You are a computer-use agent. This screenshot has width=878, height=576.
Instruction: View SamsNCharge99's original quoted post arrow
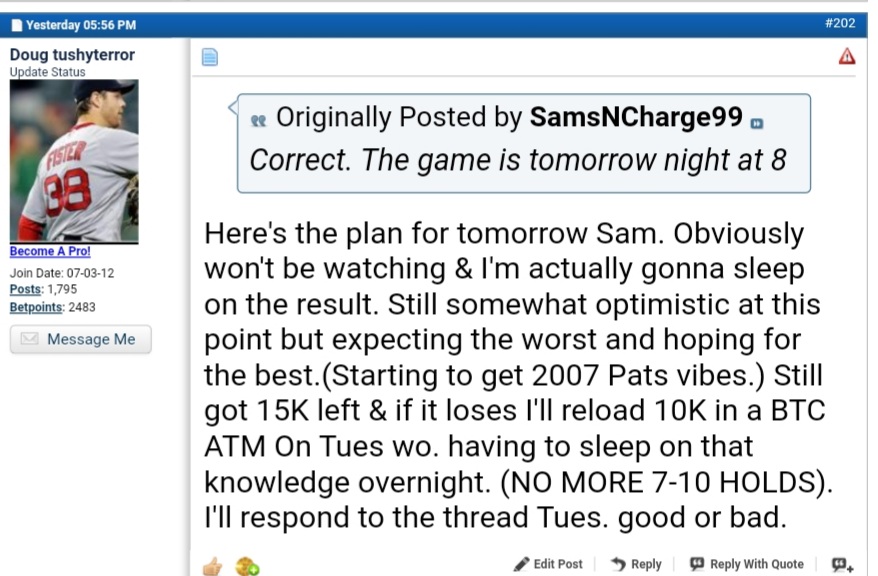[x=756, y=122]
